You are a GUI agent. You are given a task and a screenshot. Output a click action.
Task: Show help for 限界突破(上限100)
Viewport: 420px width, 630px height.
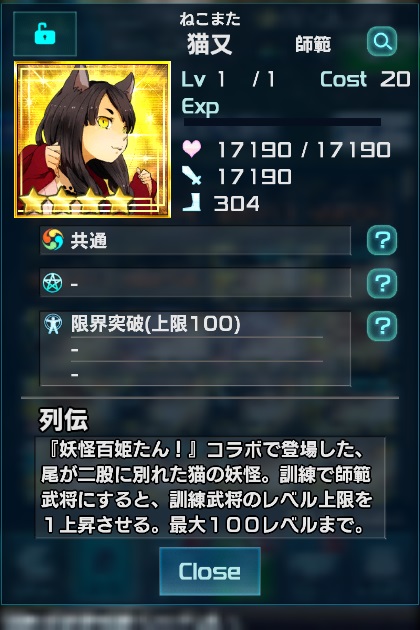(382, 326)
